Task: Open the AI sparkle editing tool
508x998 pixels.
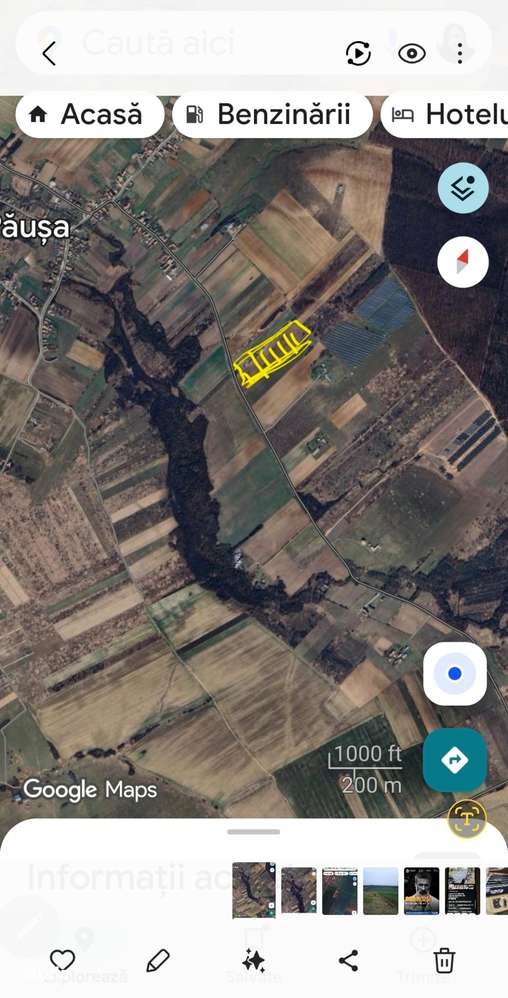Action: (253, 960)
